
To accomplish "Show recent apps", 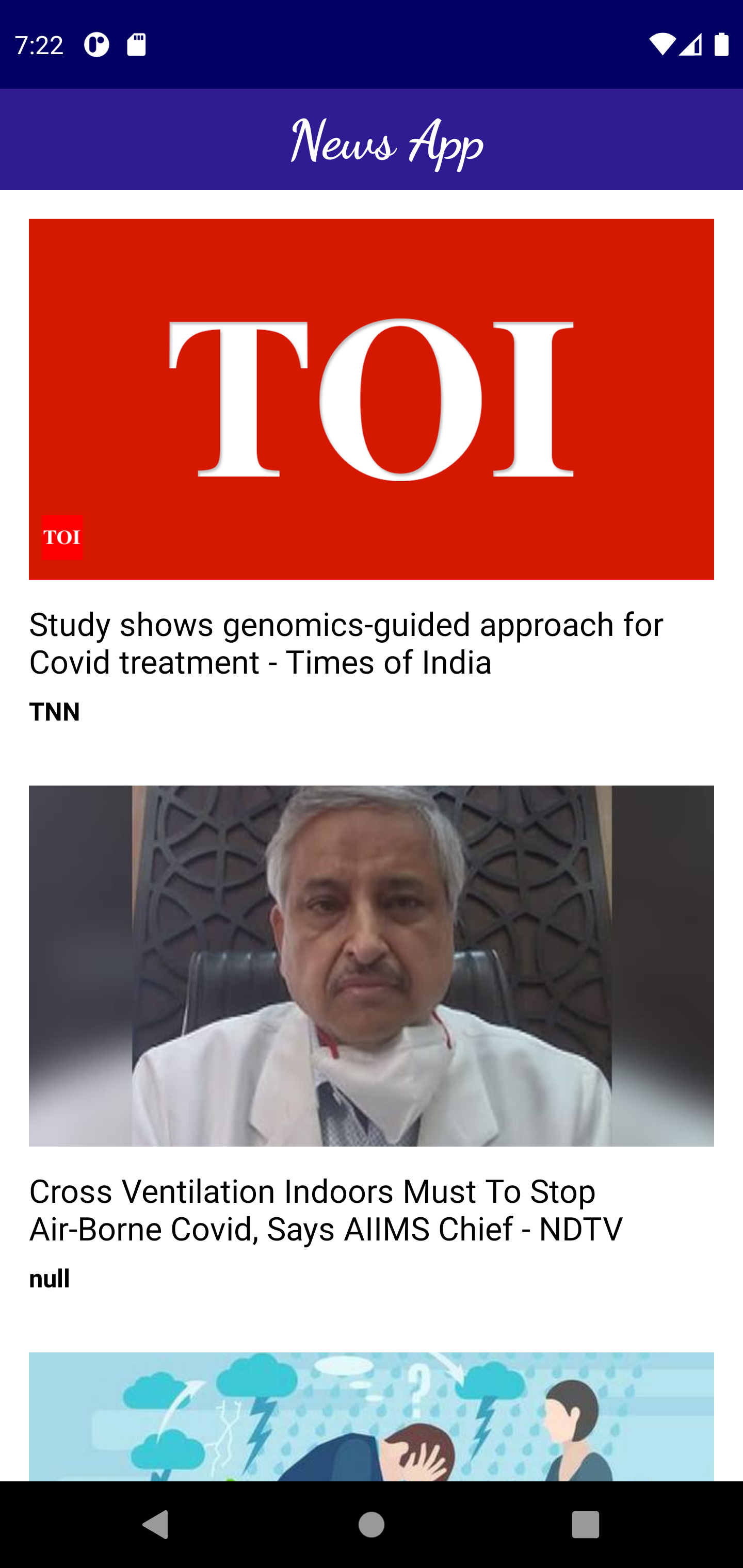I will tap(585, 1524).
